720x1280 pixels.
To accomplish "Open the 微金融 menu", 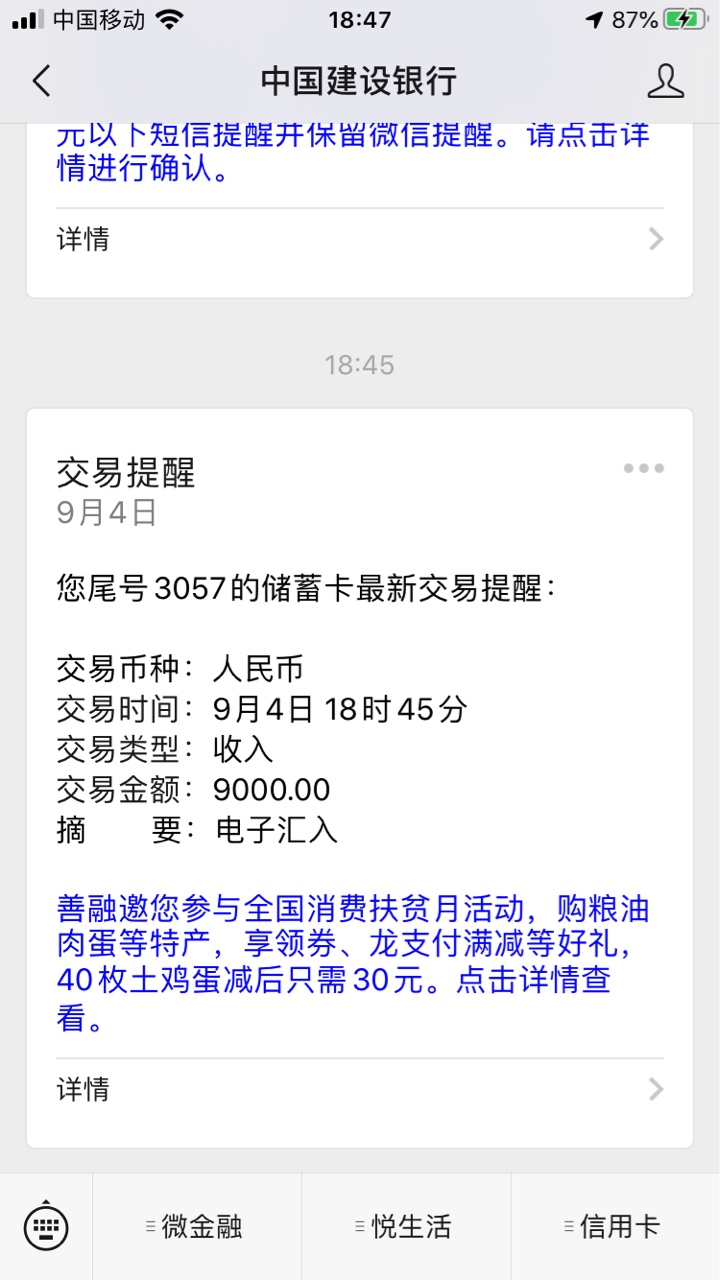I will pyautogui.click(x=197, y=1226).
